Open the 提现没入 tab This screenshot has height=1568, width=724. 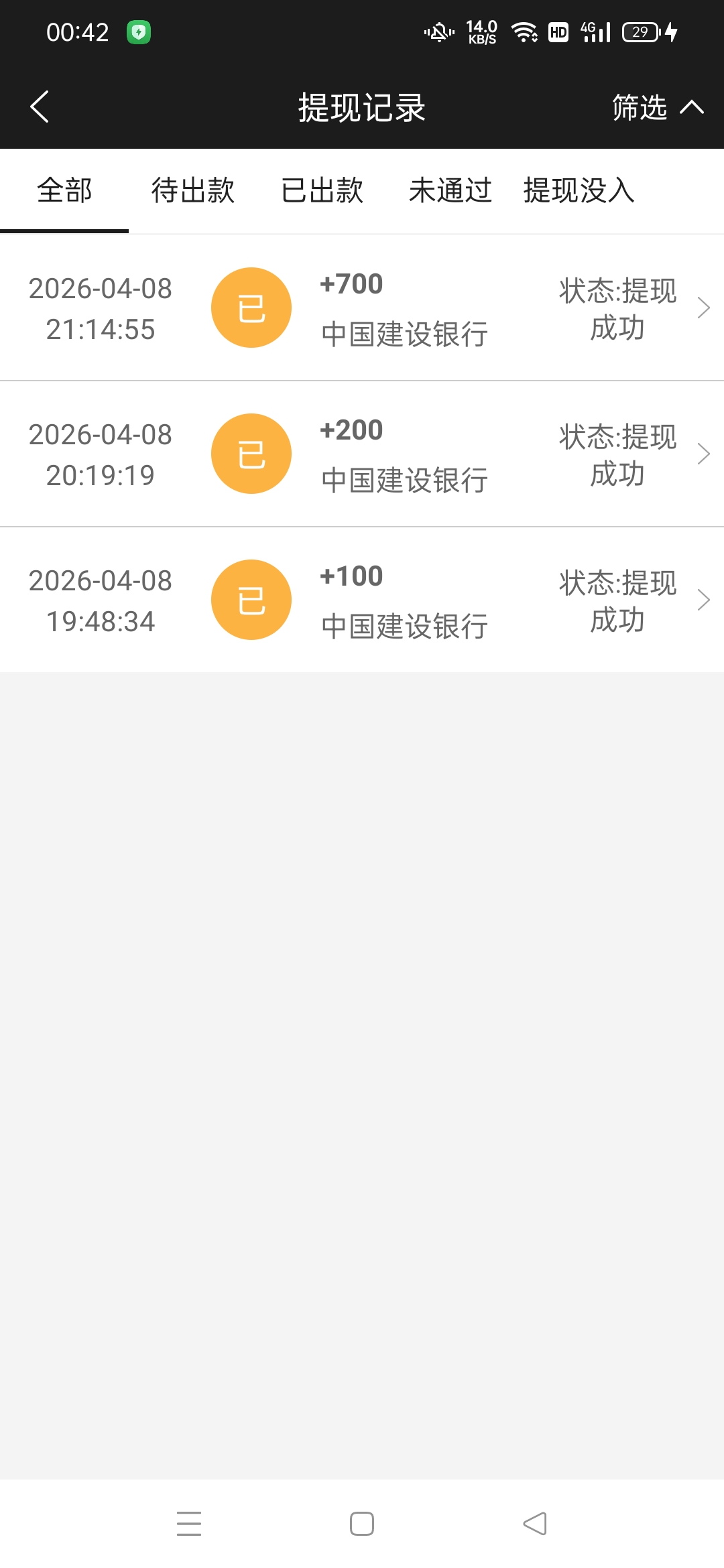[578, 190]
